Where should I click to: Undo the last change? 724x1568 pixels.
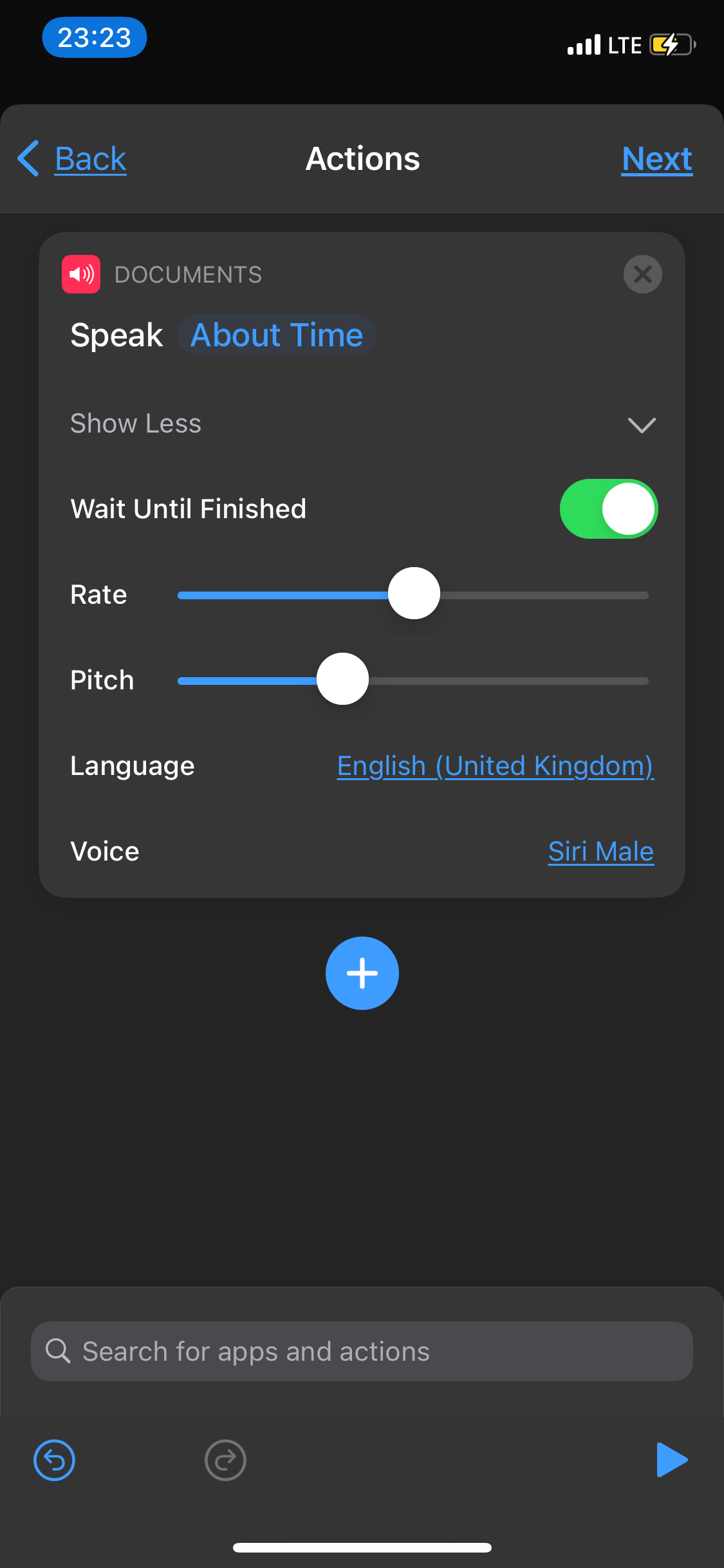coord(54,1460)
